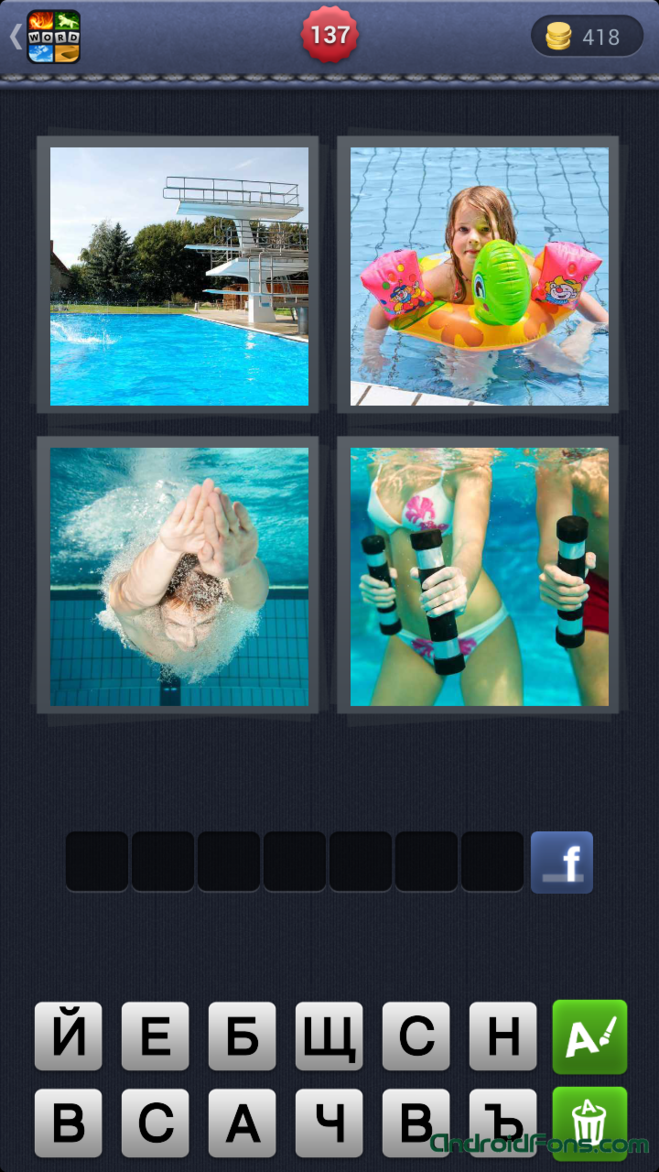Use the green reveal-letter hint button
The image size is (659, 1172).
(590, 1037)
